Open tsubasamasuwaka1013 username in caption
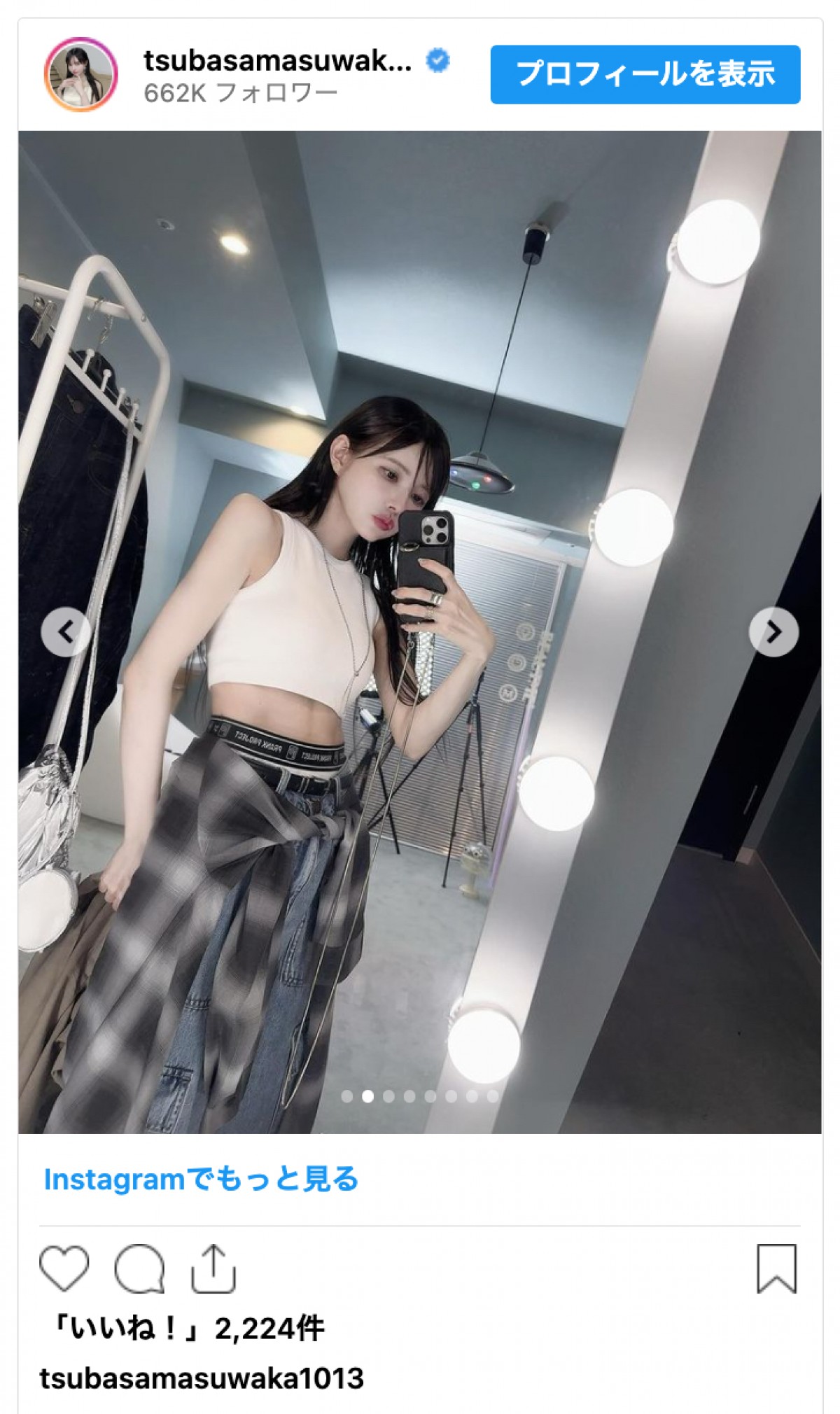 coord(202,1378)
